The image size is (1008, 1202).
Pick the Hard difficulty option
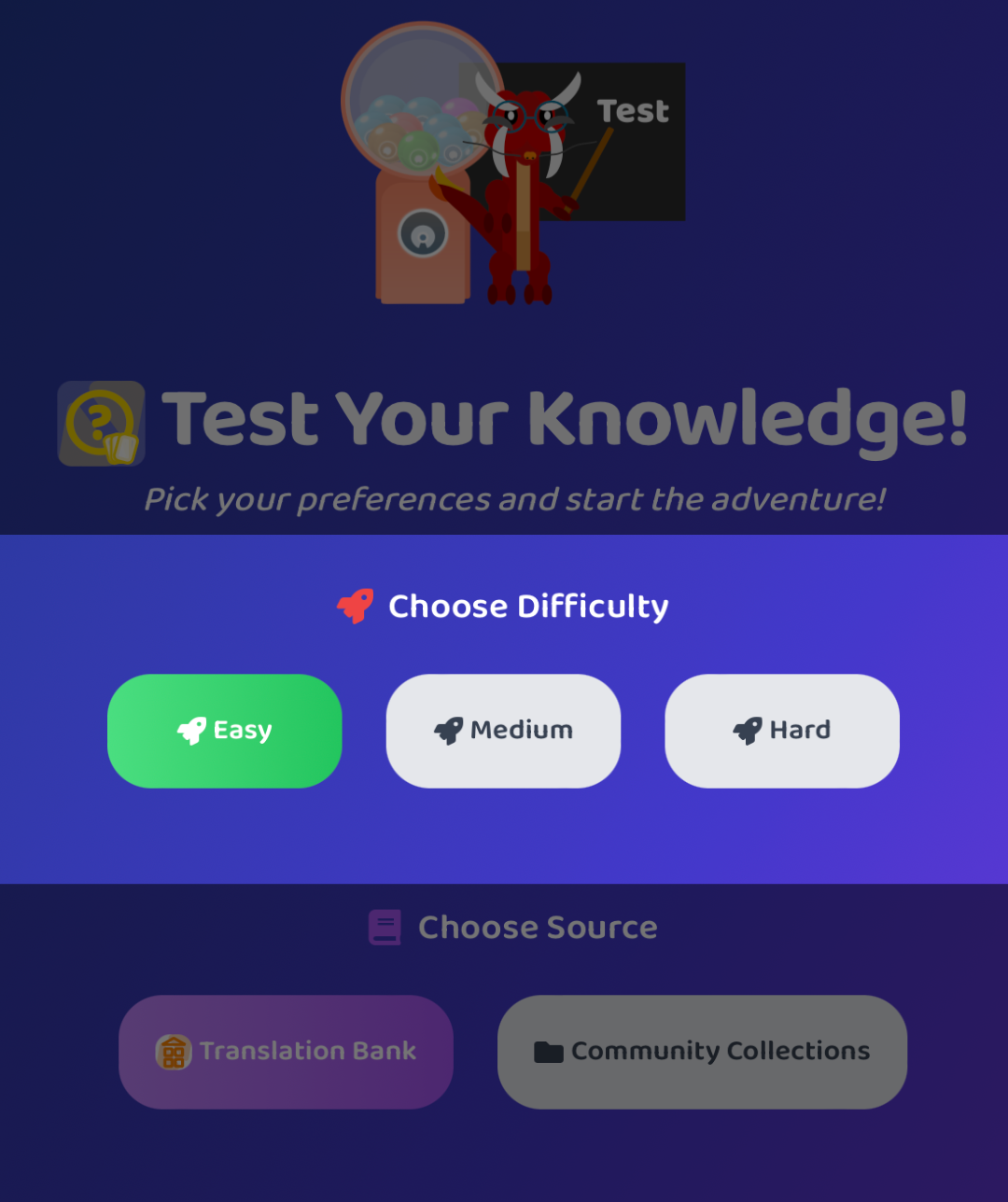pos(781,731)
